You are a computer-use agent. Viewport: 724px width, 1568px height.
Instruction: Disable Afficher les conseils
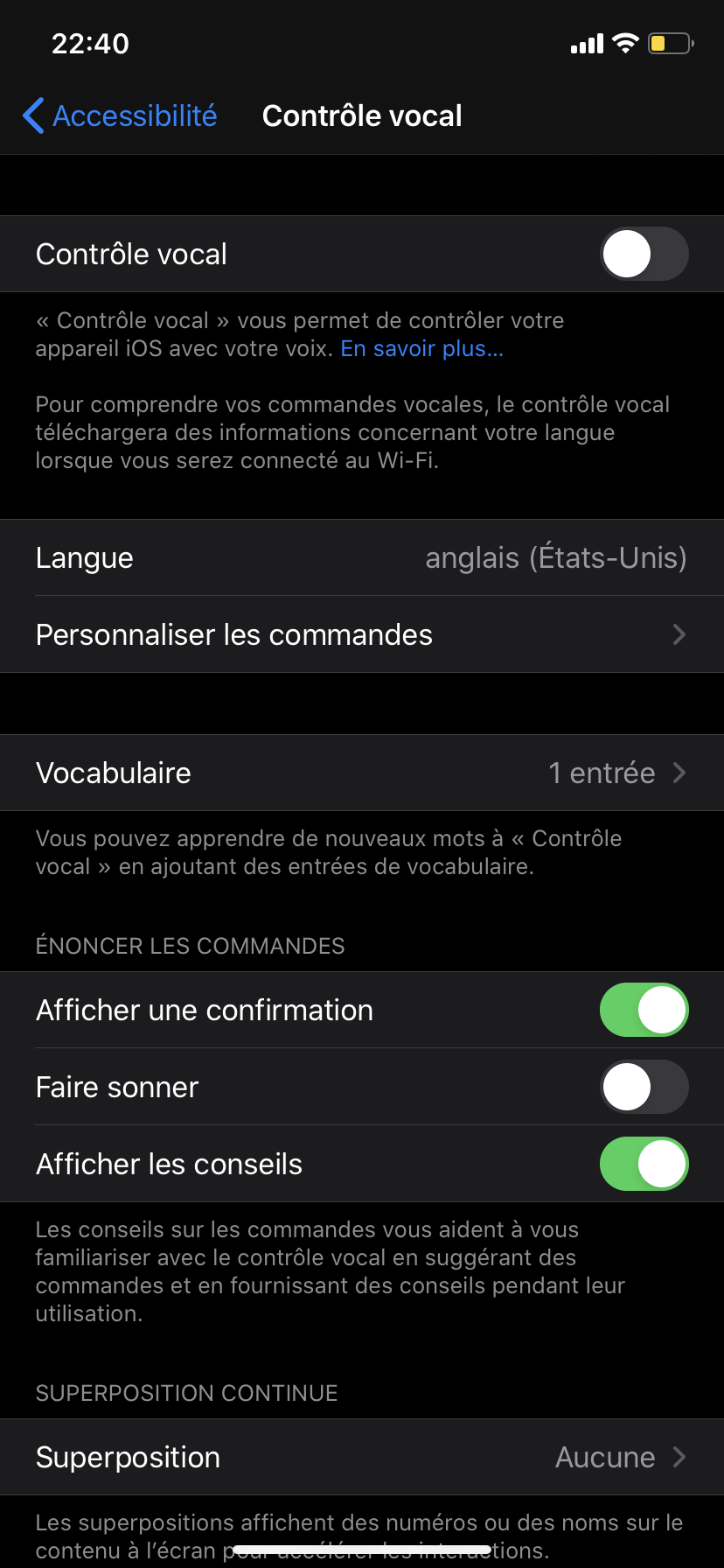[644, 1164]
